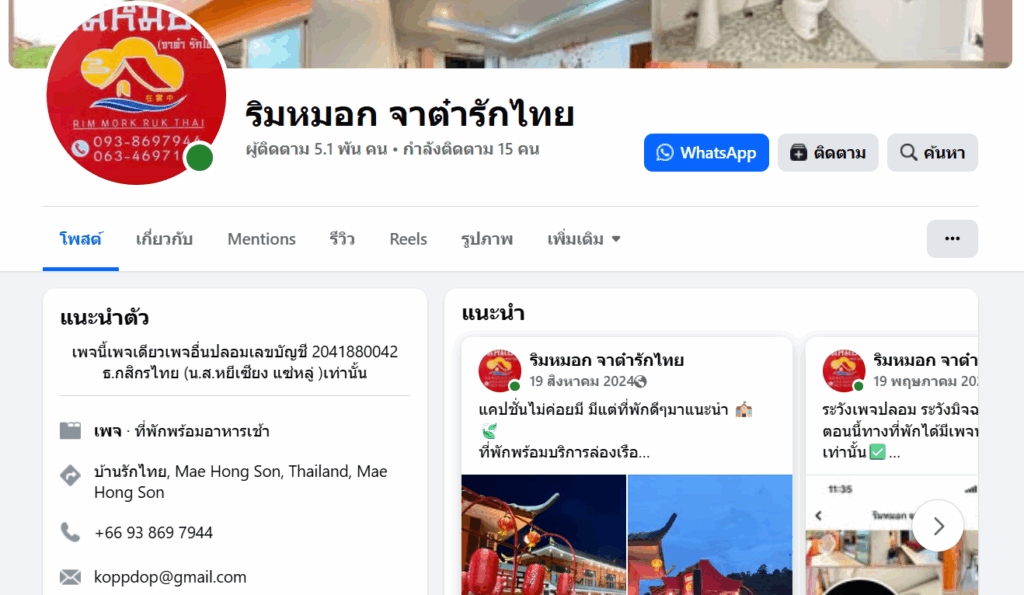Viewport: 1024px width, 595px height.
Task: Open address บ้านรักไทย, Mae Hong Son
Action: click(x=240, y=481)
